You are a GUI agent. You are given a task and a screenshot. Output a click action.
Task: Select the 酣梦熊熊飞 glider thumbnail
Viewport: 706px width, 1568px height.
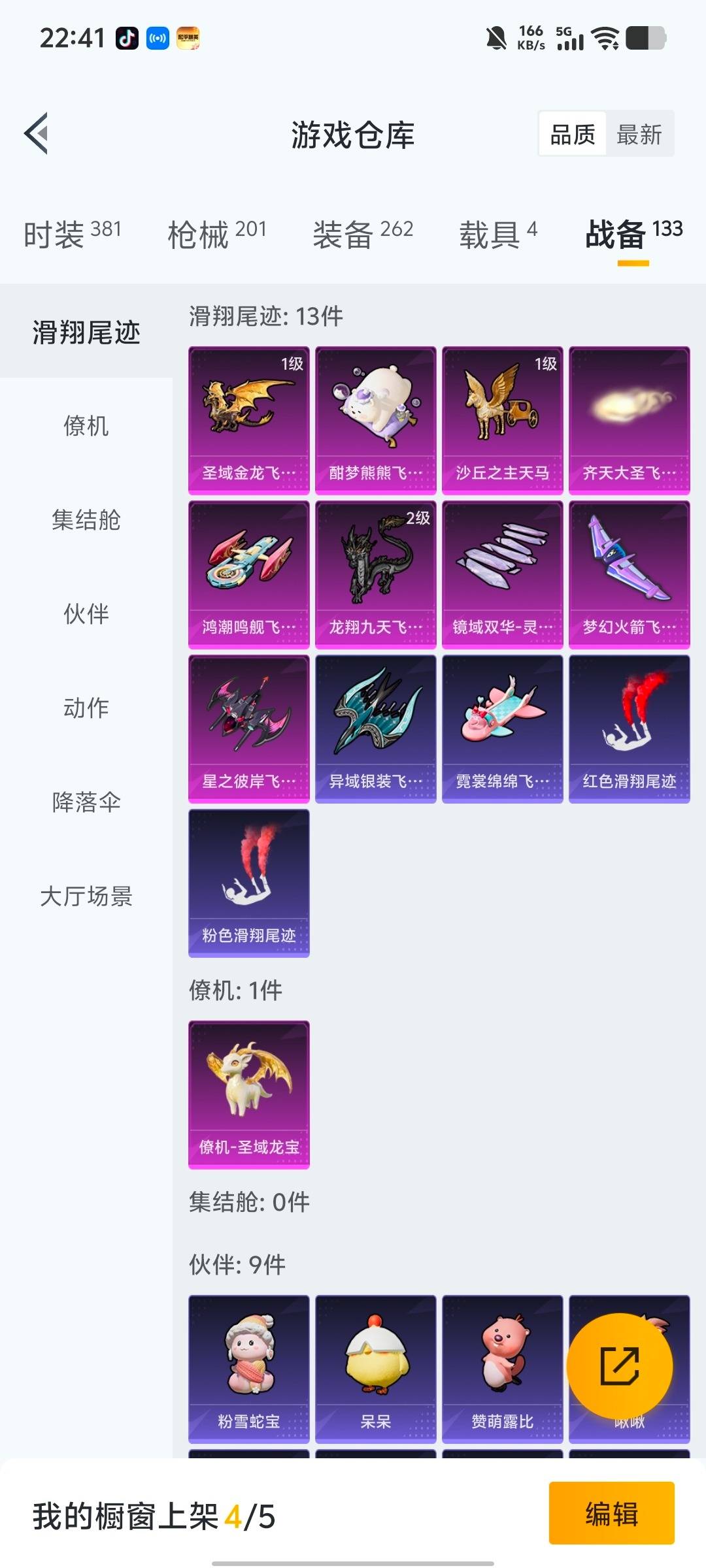[375, 418]
